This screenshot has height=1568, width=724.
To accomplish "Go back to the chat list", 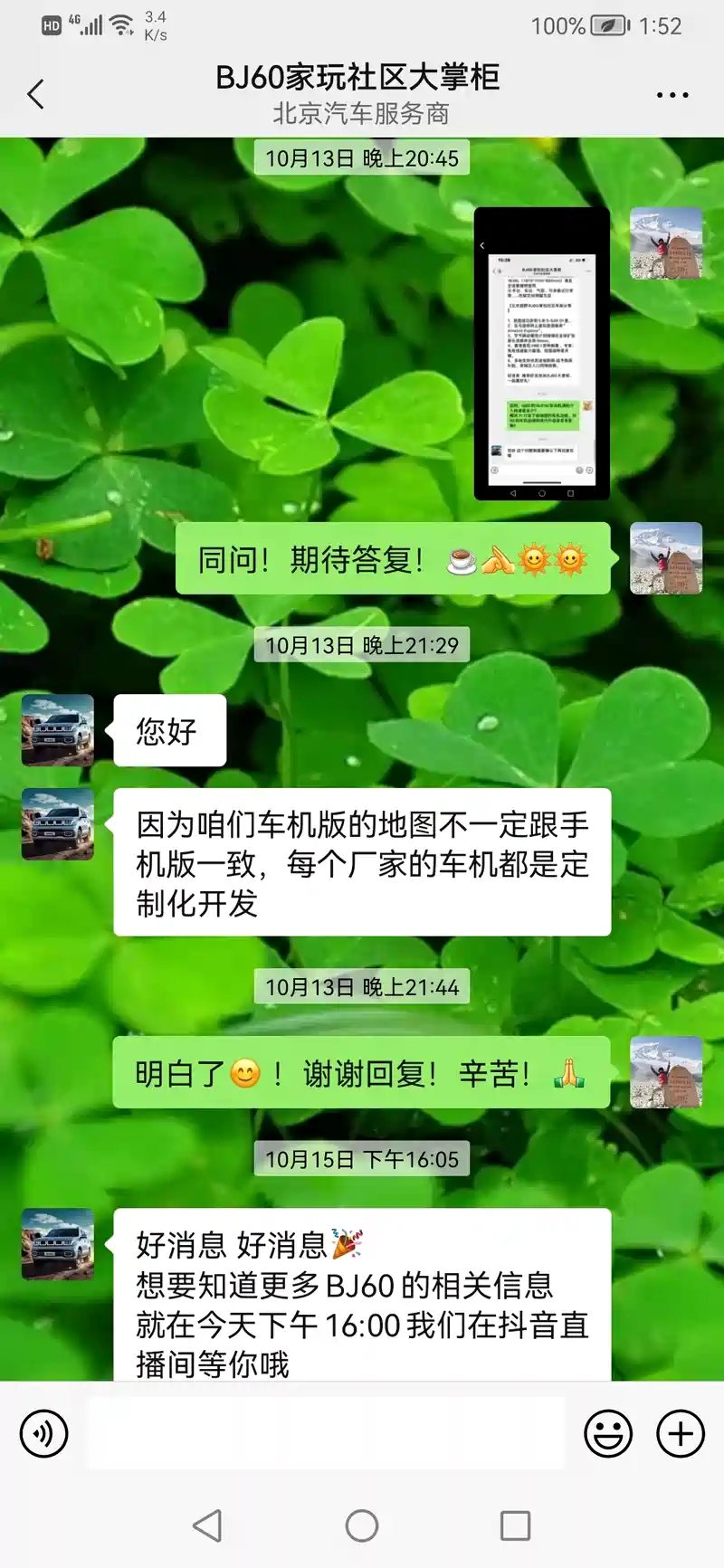I will pyautogui.click(x=36, y=94).
